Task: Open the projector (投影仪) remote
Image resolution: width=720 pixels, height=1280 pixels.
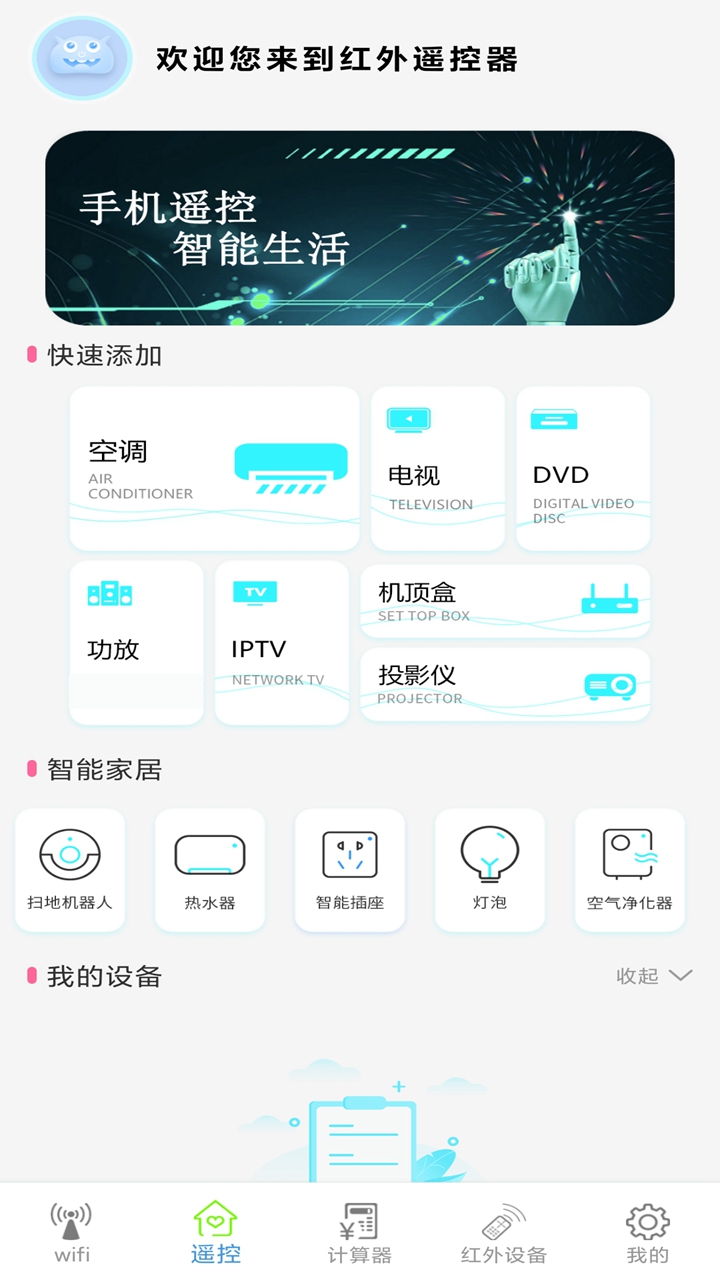Action: 505,684
